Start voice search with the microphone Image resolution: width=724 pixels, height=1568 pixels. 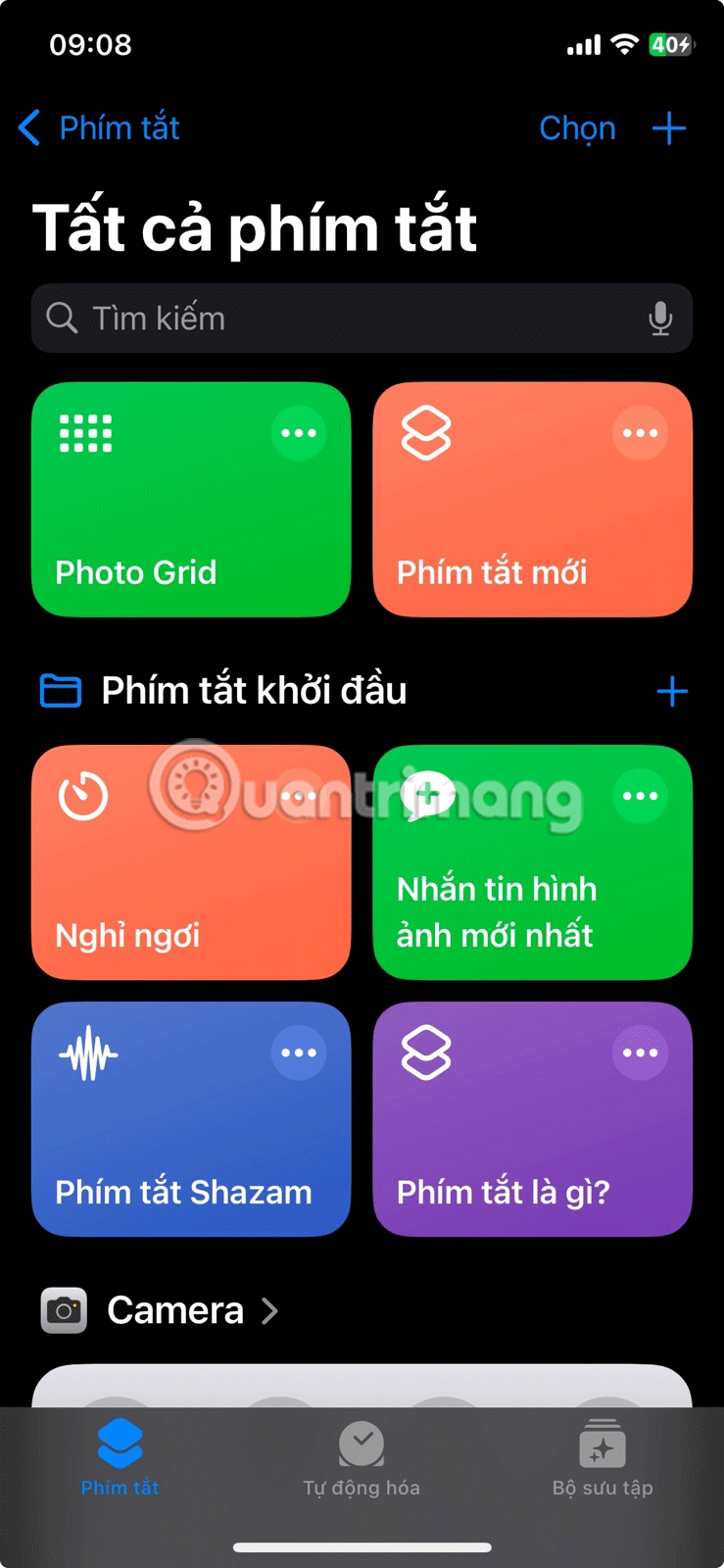(x=660, y=318)
